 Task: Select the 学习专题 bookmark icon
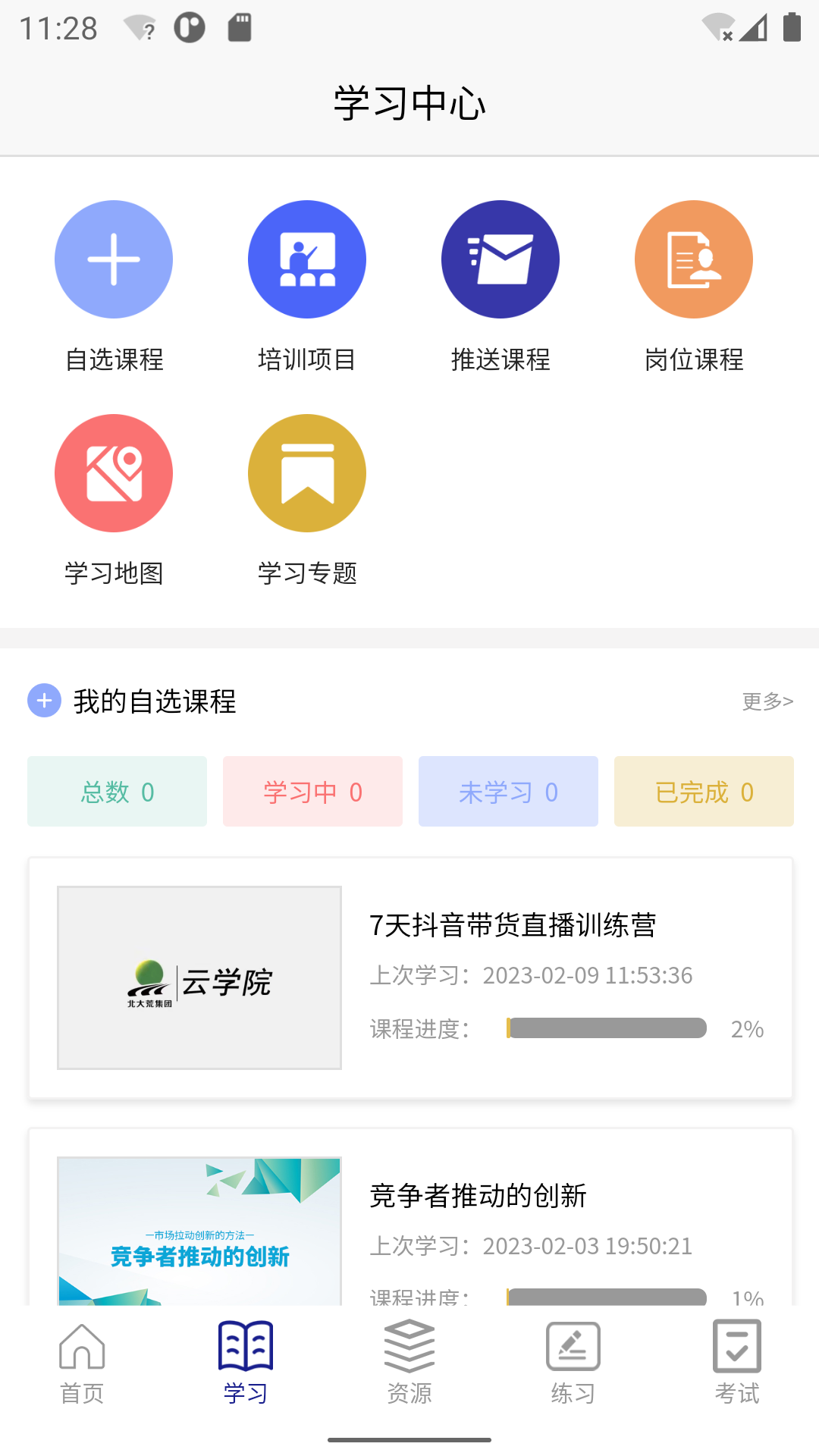point(306,472)
